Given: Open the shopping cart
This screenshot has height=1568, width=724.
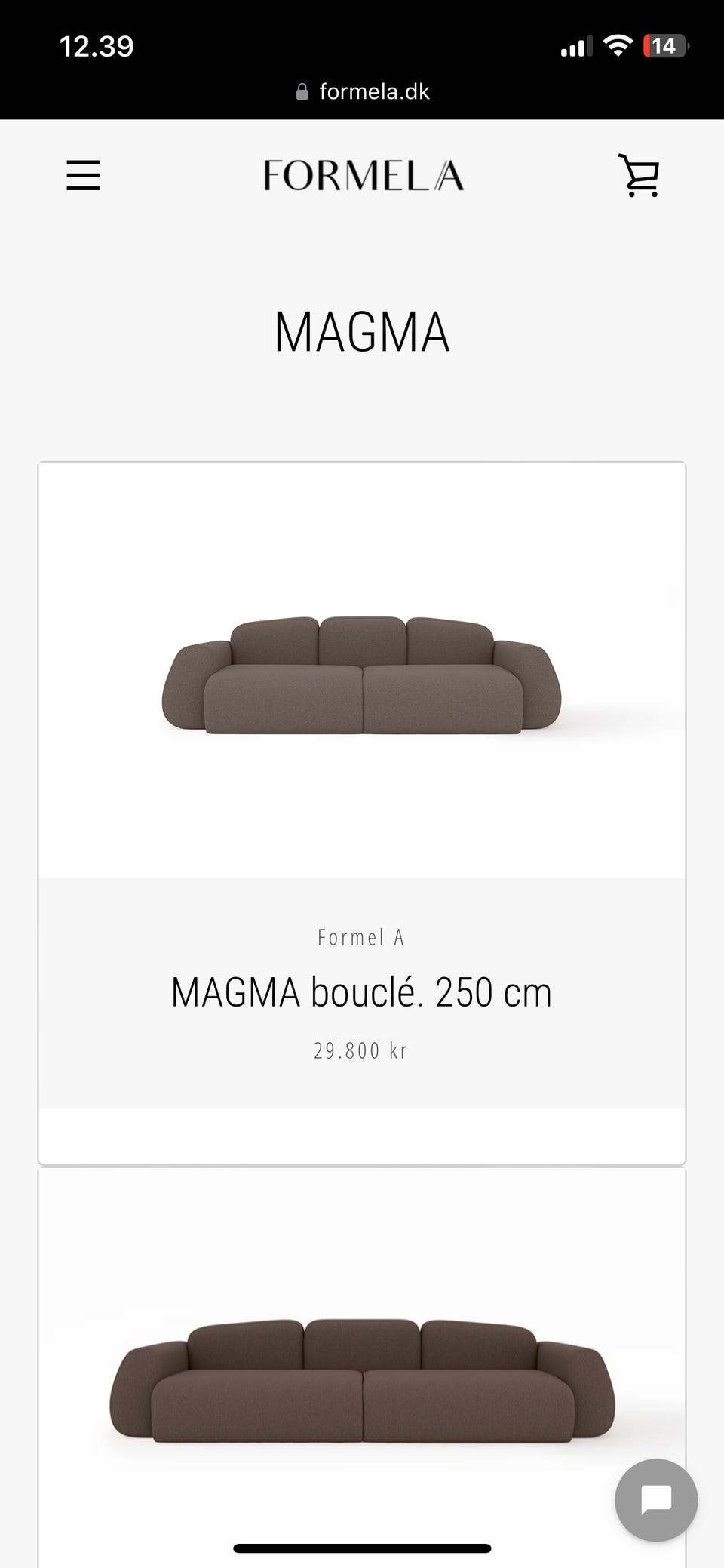Looking at the screenshot, I should [x=639, y=176].
